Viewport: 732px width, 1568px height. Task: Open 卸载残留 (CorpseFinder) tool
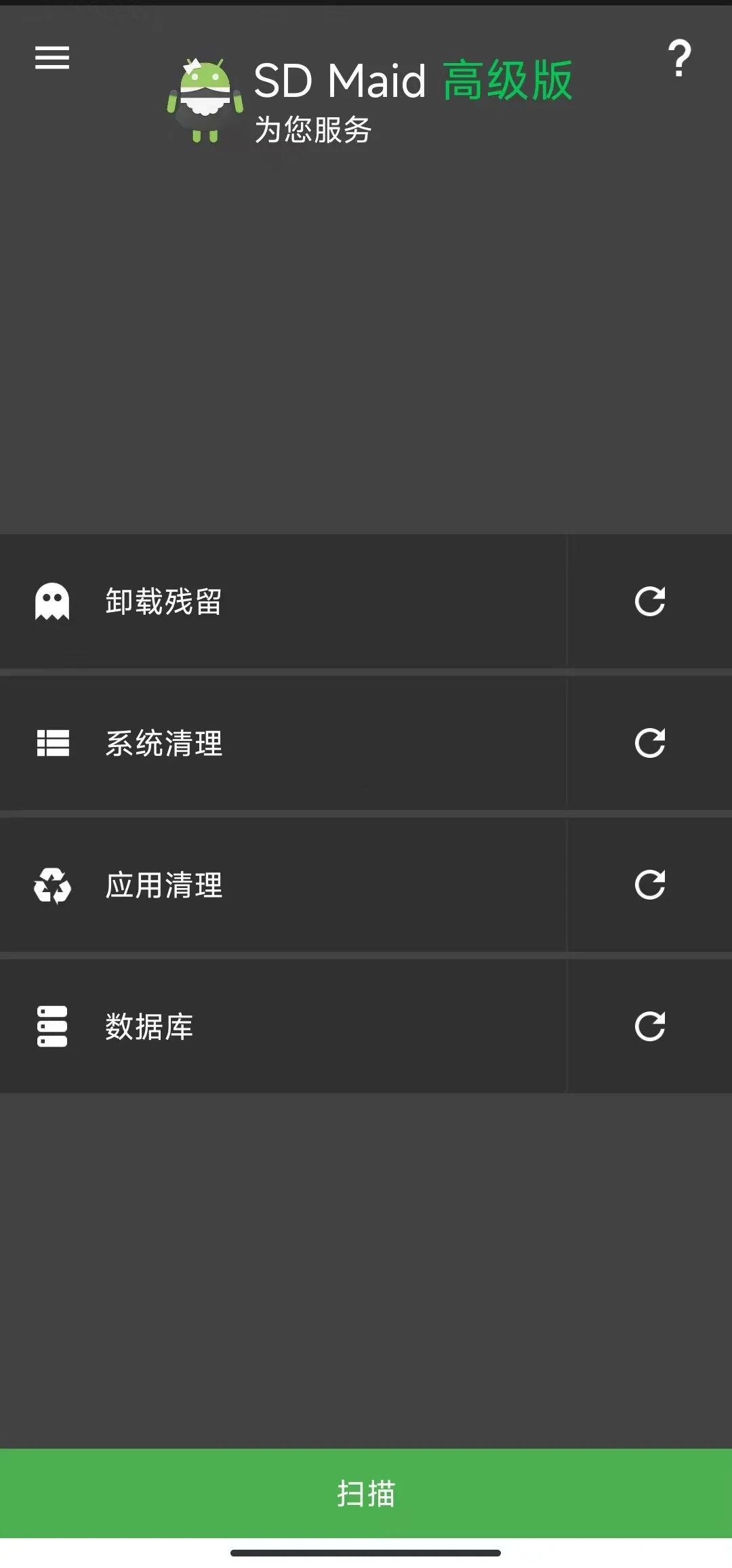(281, 601)
